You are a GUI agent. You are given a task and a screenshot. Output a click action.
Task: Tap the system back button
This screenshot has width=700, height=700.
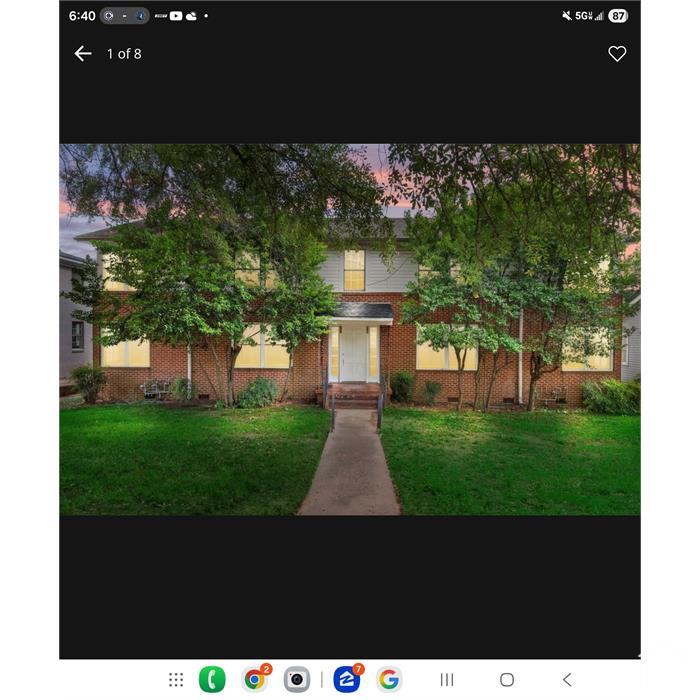click(x=567, y=680)
